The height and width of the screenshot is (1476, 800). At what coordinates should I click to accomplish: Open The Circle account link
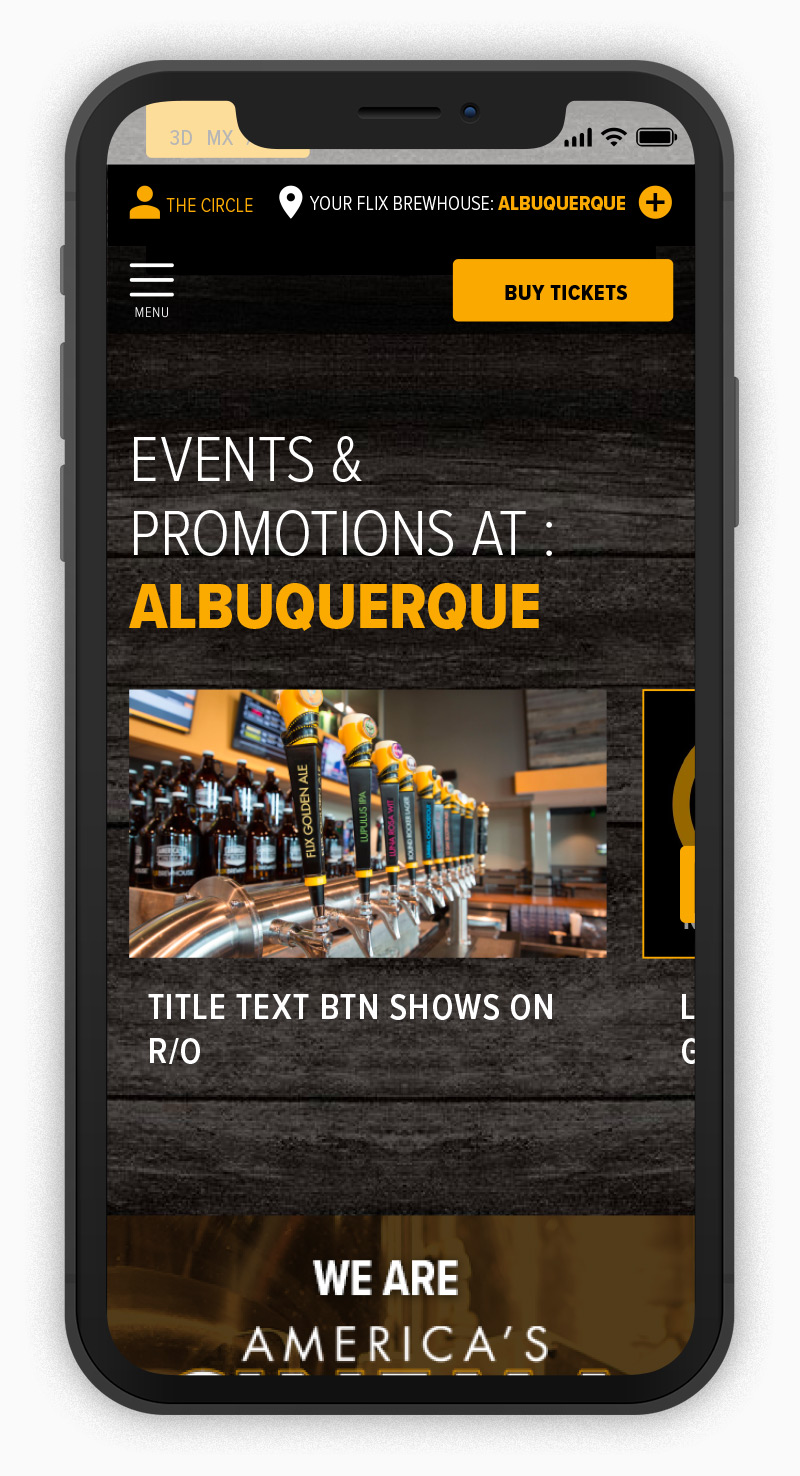191,204
